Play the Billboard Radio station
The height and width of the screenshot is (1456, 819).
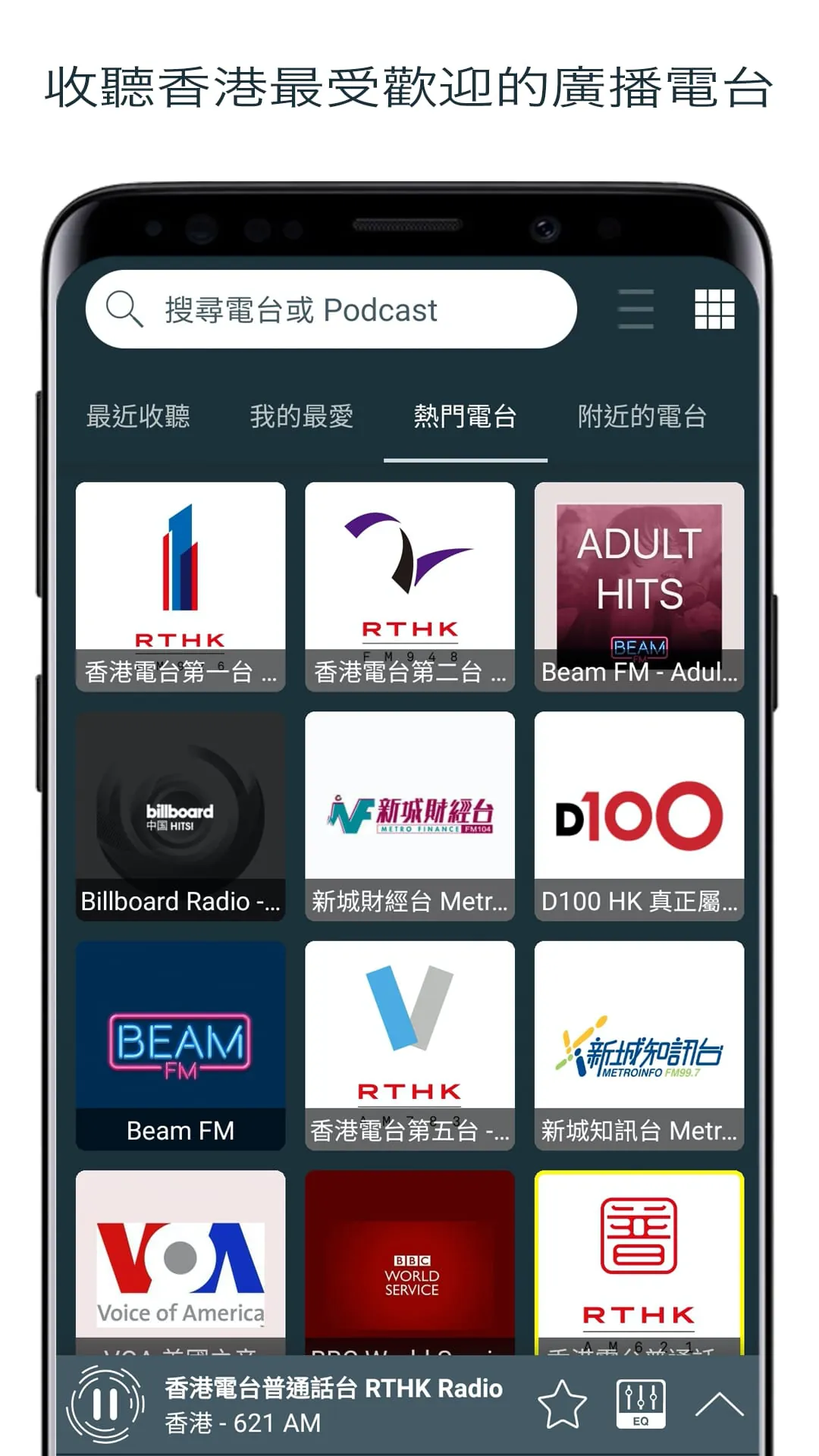point(180,814)
